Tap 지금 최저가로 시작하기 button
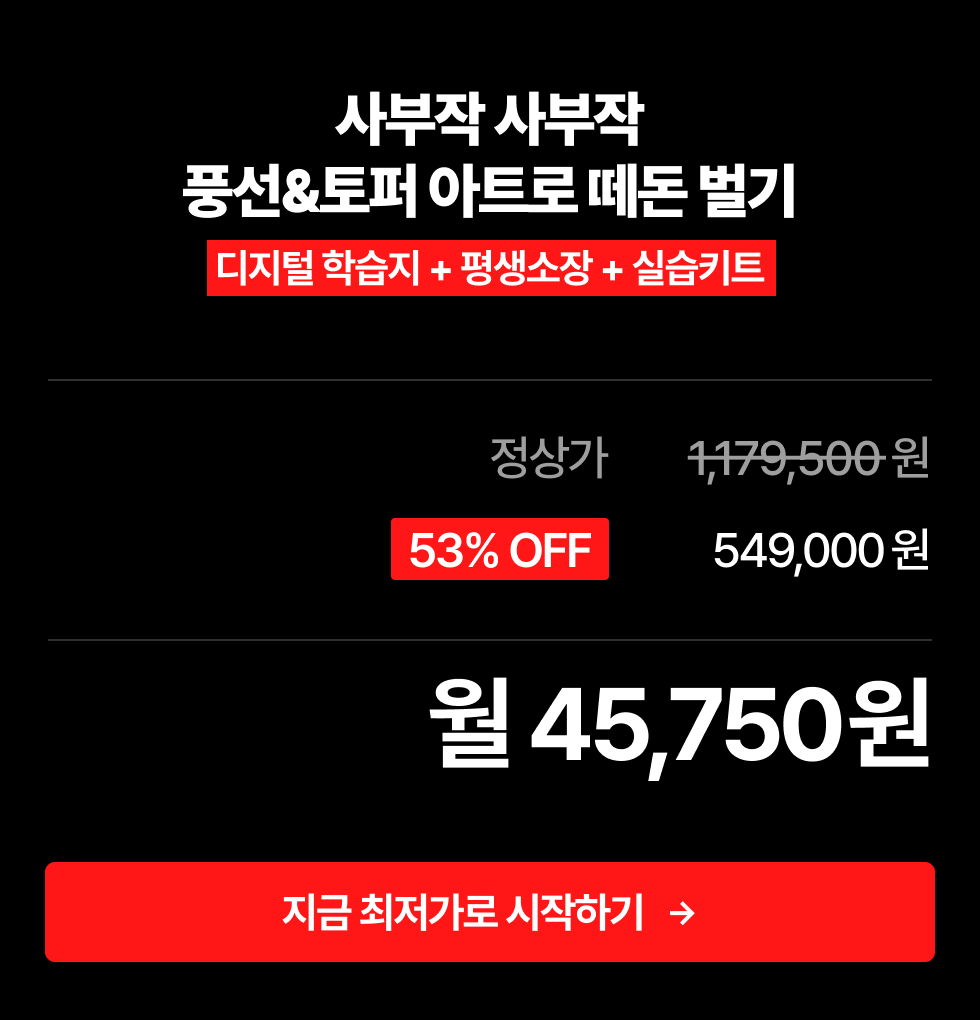The image size is (980, 1020). [x=490, y=912]
